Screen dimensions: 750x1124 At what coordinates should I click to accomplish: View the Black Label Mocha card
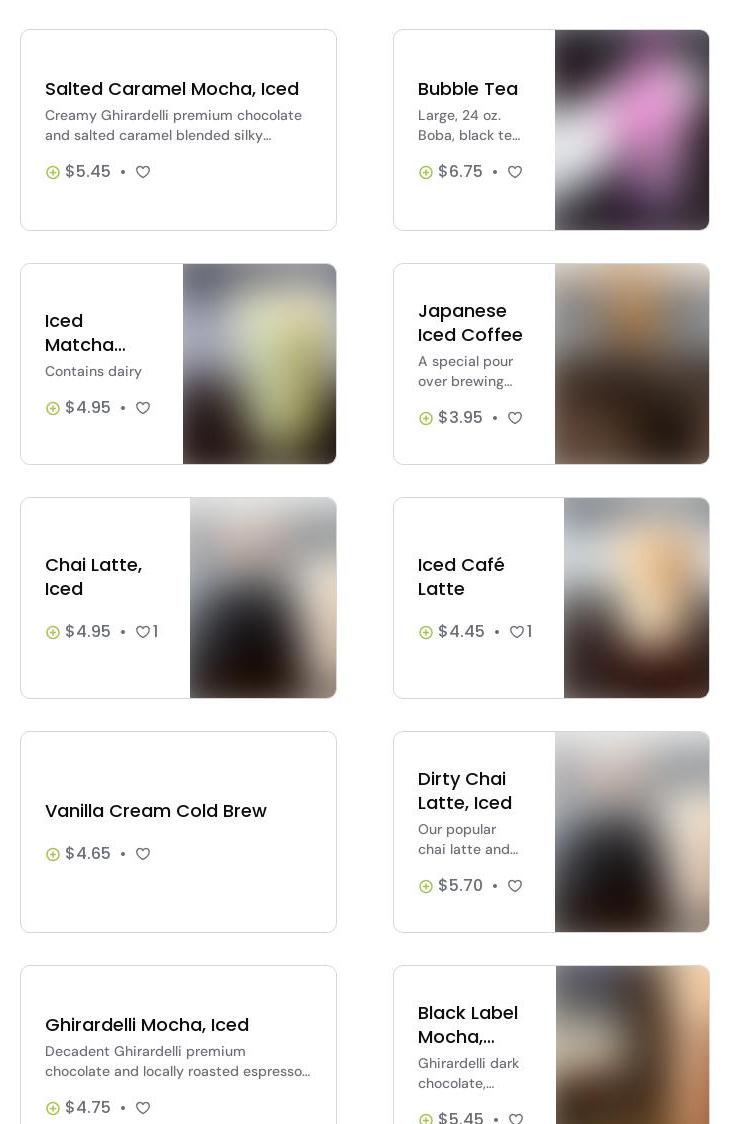click(468, 1024)
